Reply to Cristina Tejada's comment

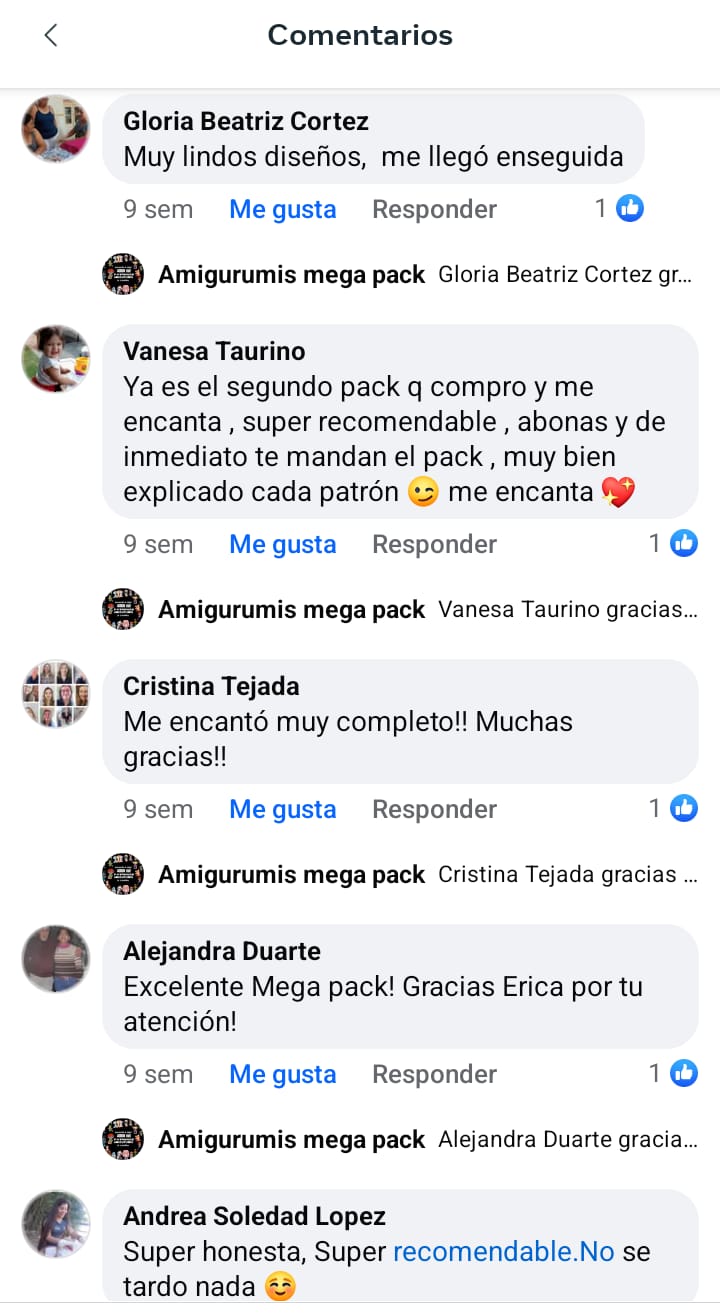tap(434, 809)
